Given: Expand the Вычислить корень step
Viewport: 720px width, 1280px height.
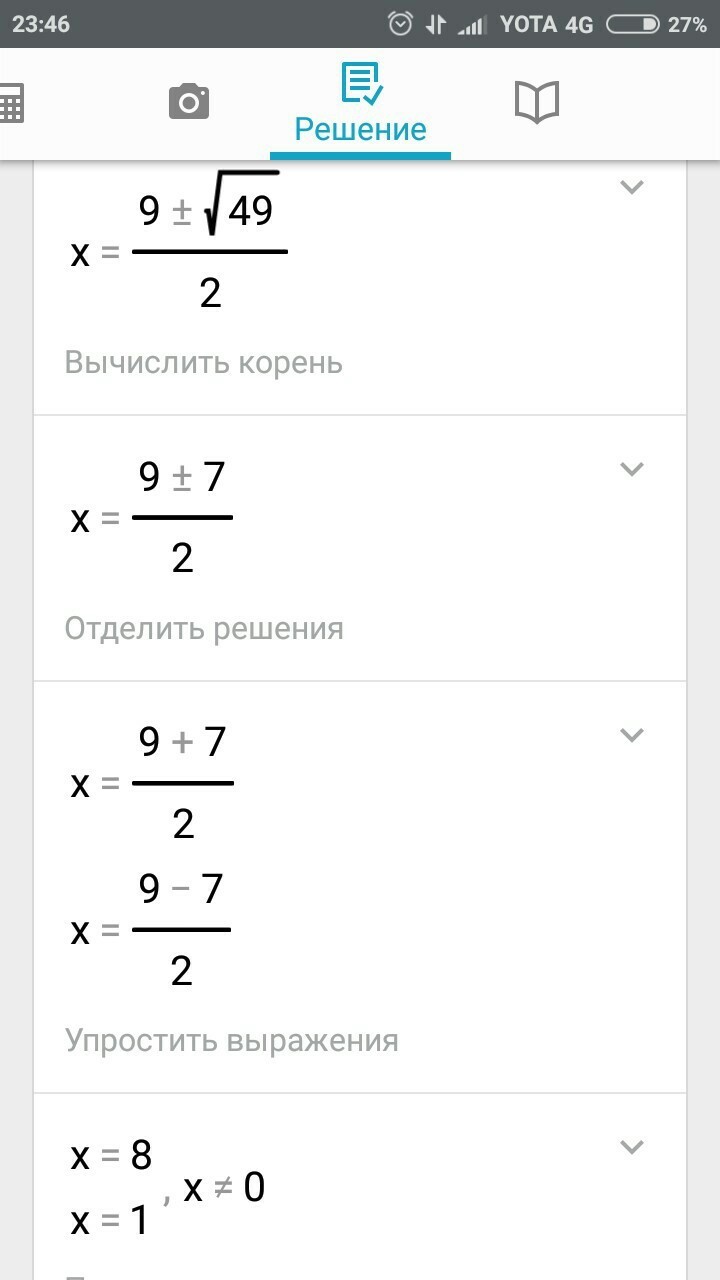Looking at the screenshot, I should (x=631, y=187).
